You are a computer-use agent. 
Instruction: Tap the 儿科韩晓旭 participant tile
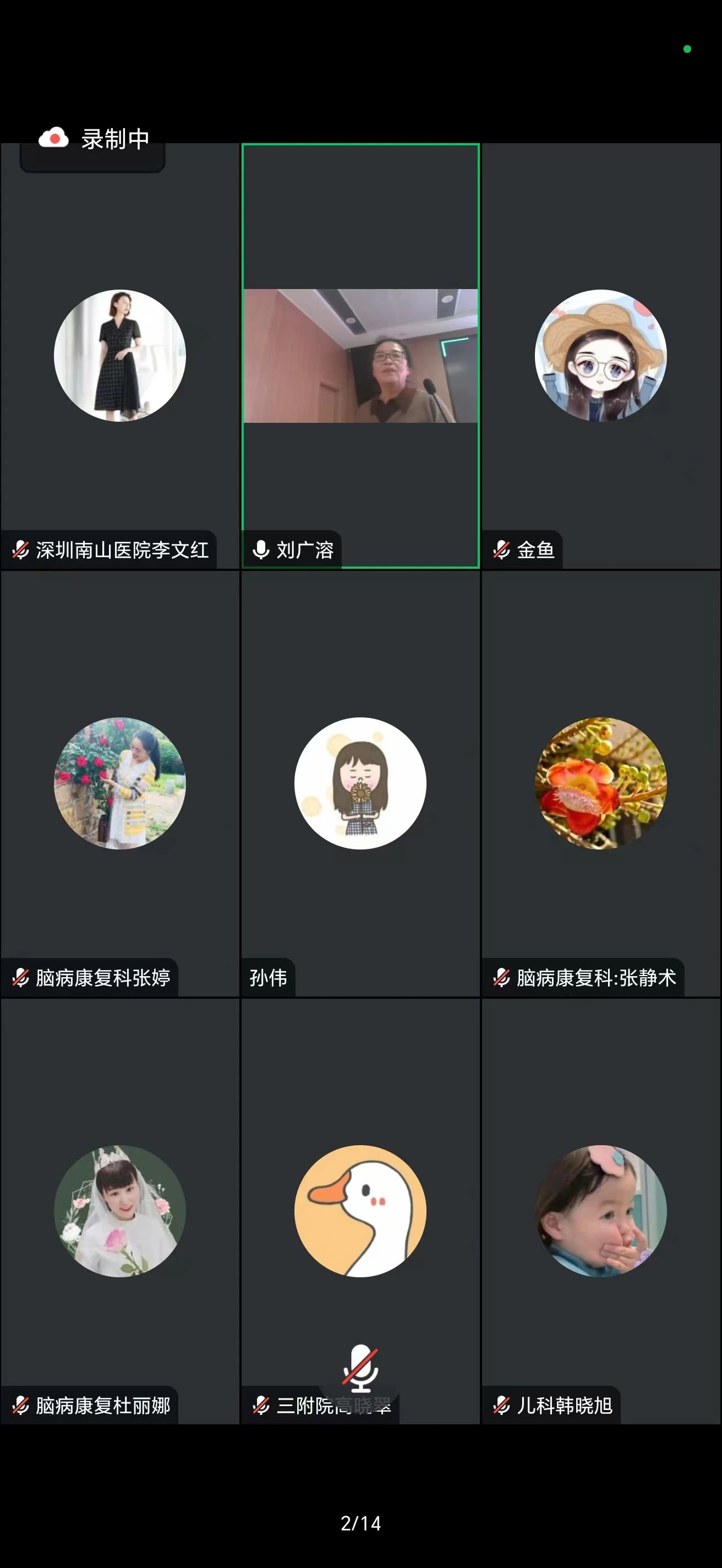(600, 1211)
